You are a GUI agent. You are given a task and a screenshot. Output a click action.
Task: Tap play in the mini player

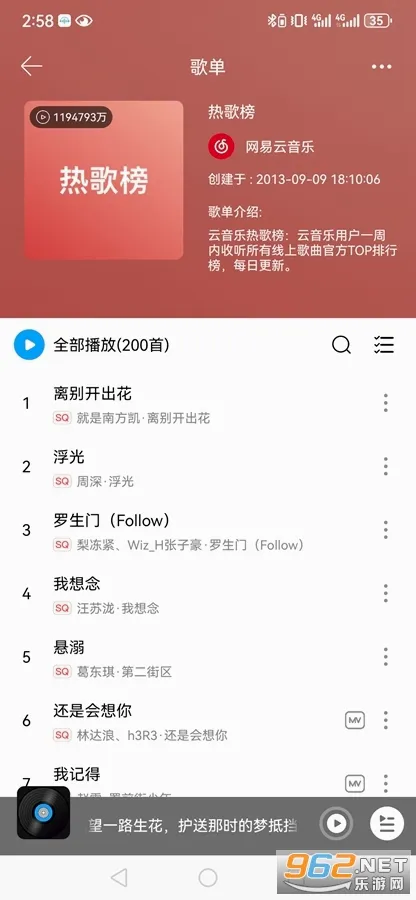pos(336,824)
